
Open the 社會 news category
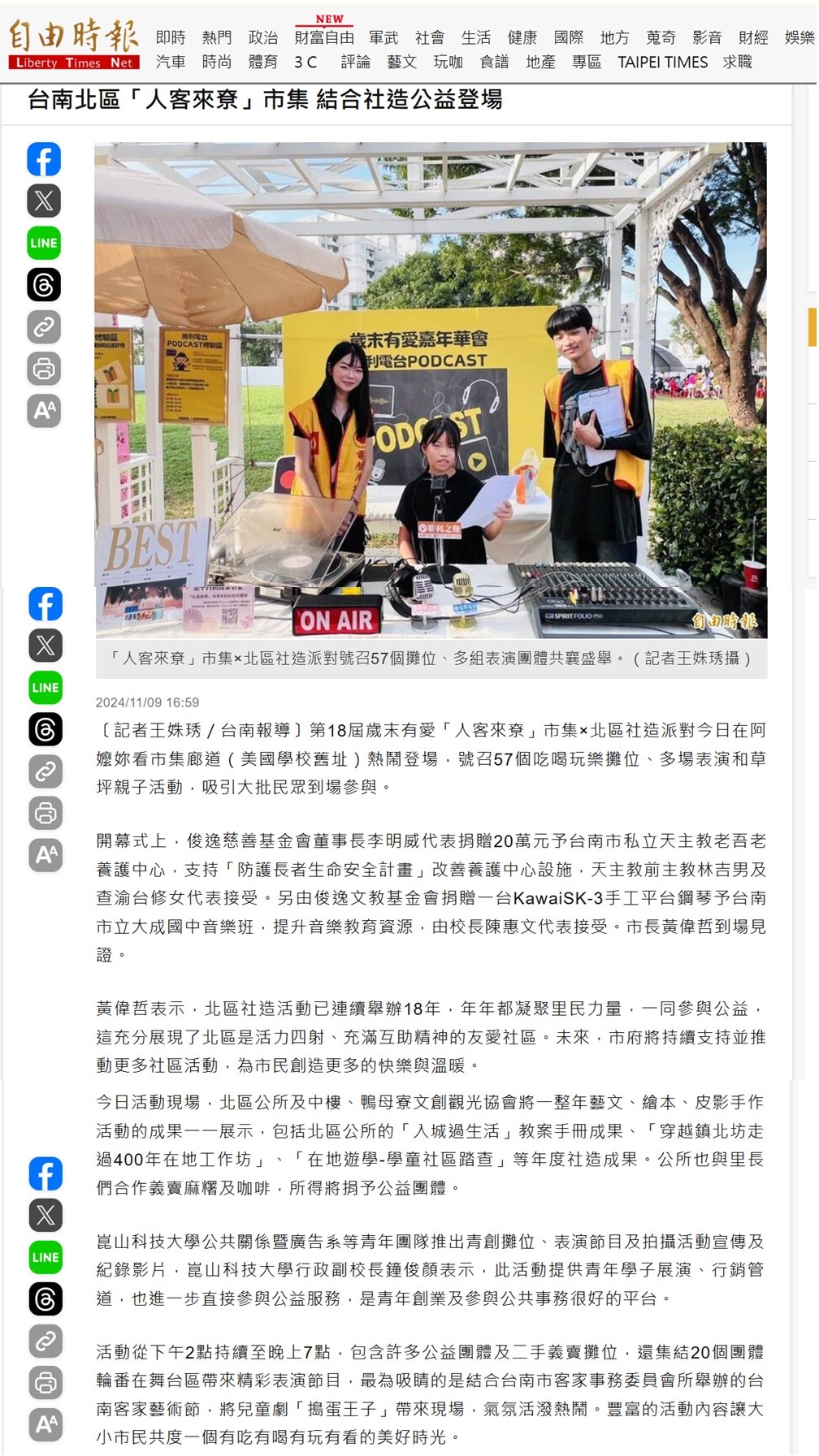point(430,37)
